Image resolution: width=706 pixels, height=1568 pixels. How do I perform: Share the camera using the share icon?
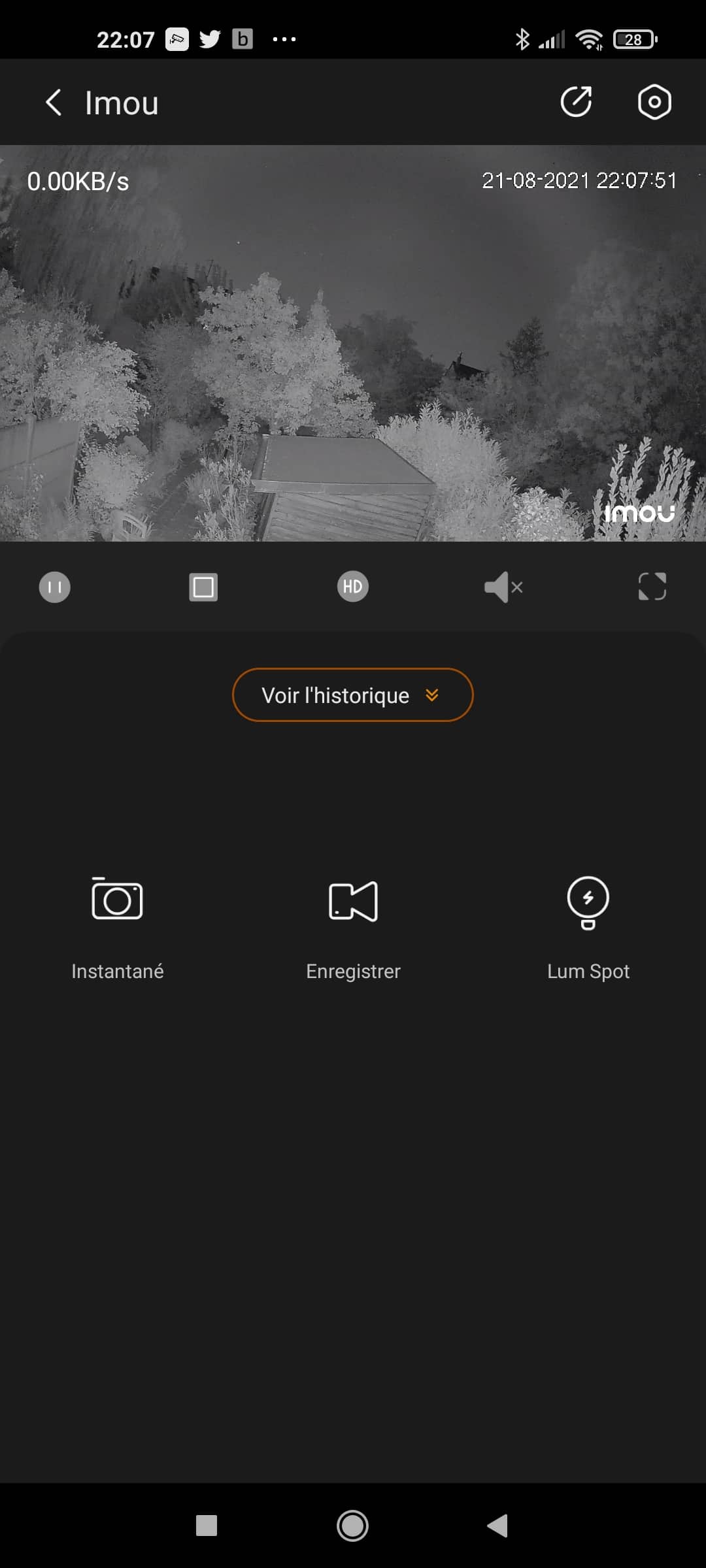point(576,102)
